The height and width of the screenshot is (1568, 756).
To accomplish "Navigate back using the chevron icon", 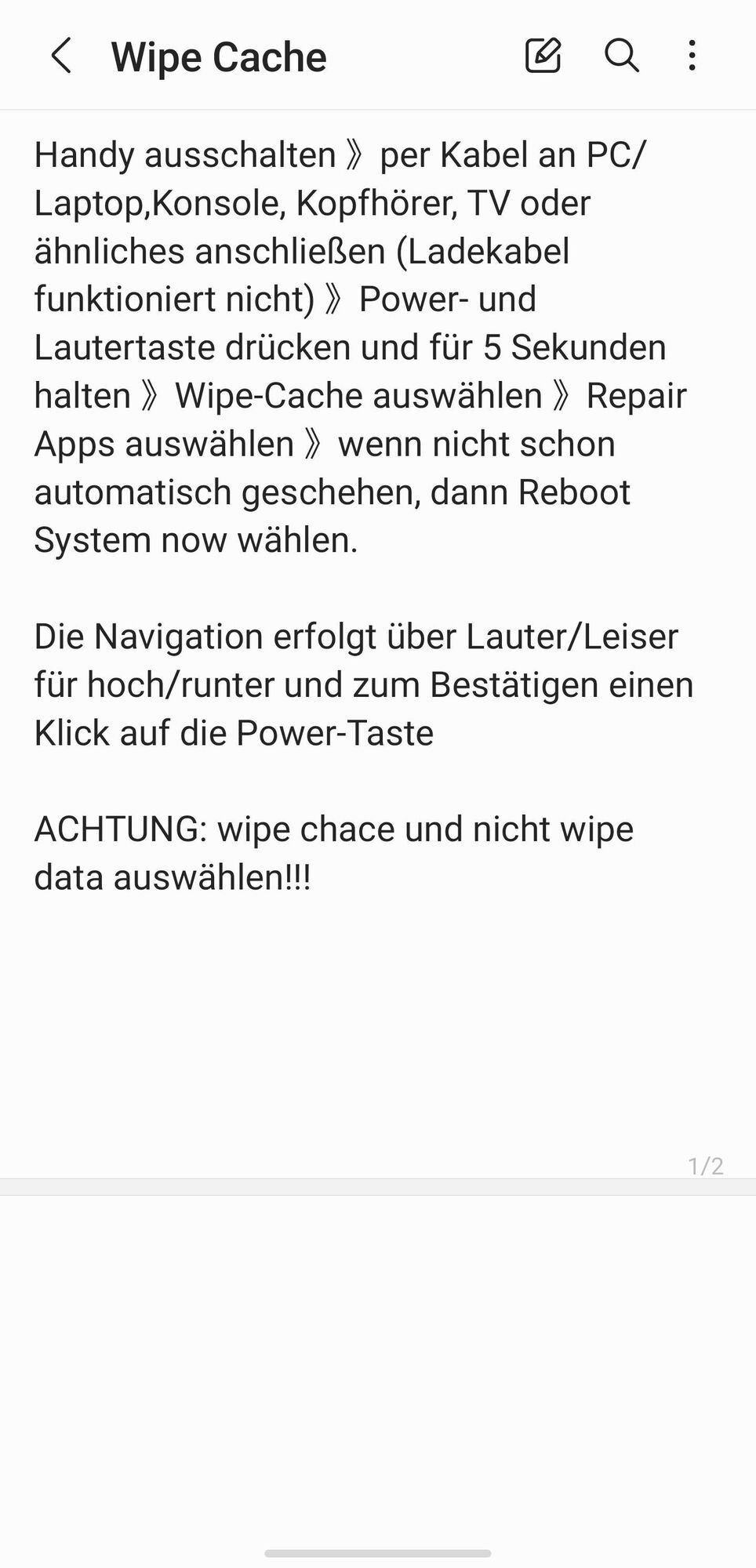I will coord(63,56).
